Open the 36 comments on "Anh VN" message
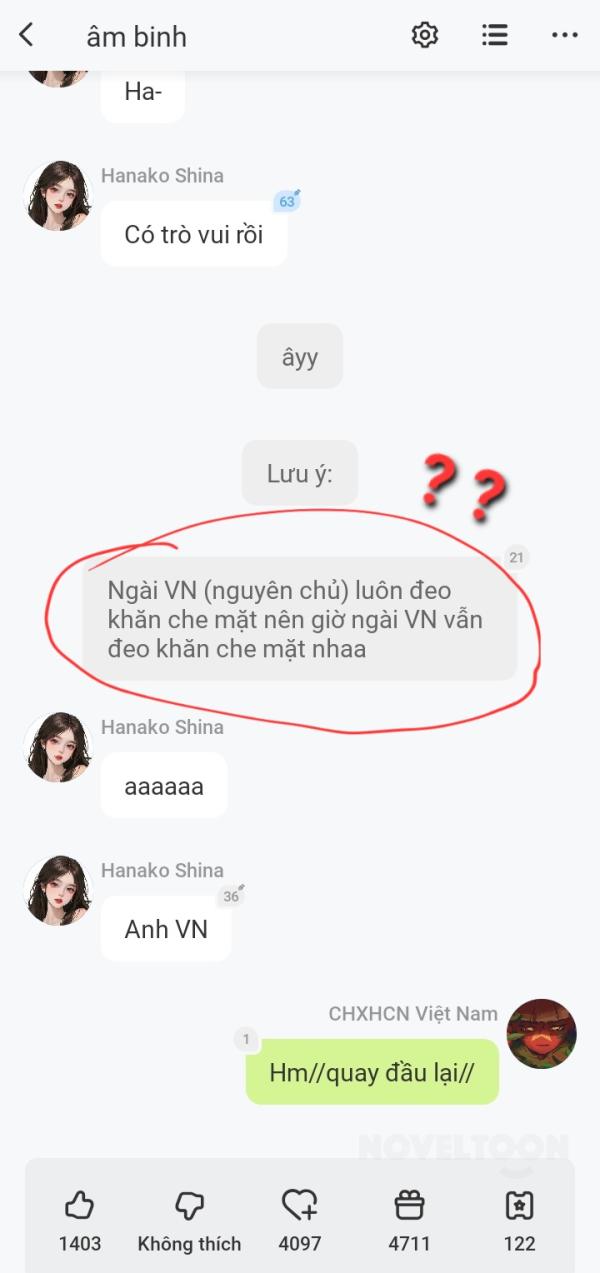 click(232, 896)
